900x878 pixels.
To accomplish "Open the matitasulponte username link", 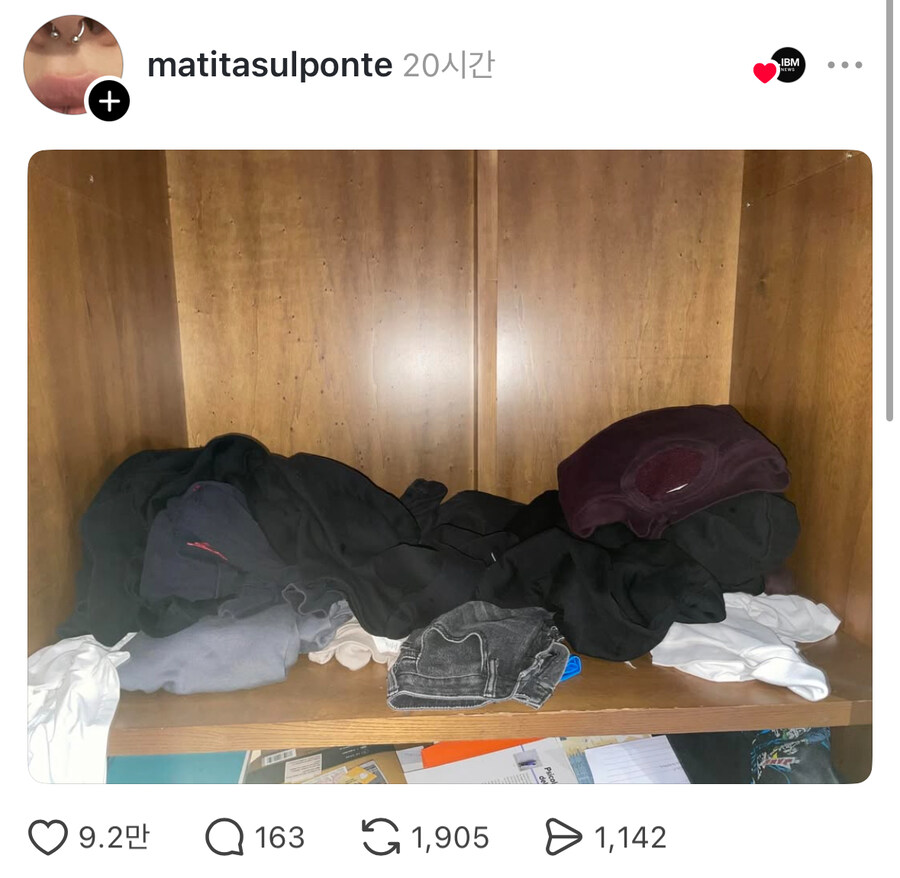I will tap(269, 65).
